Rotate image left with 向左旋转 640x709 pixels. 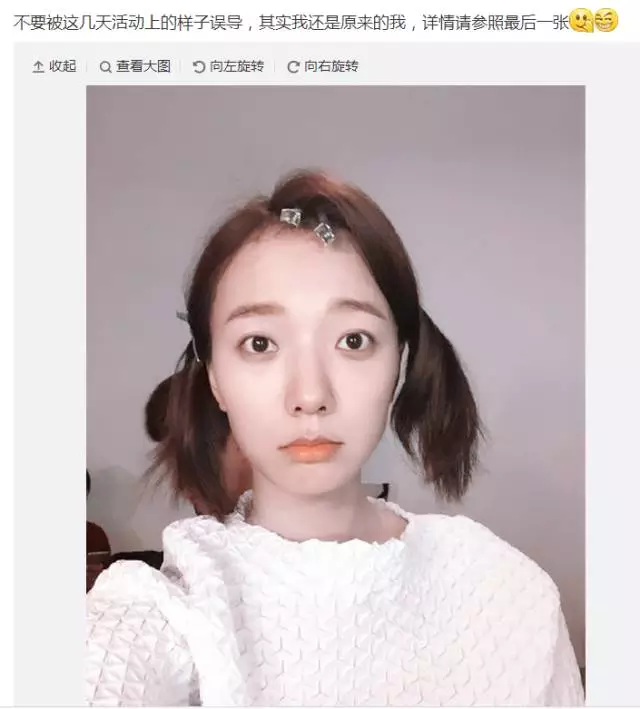228,66
